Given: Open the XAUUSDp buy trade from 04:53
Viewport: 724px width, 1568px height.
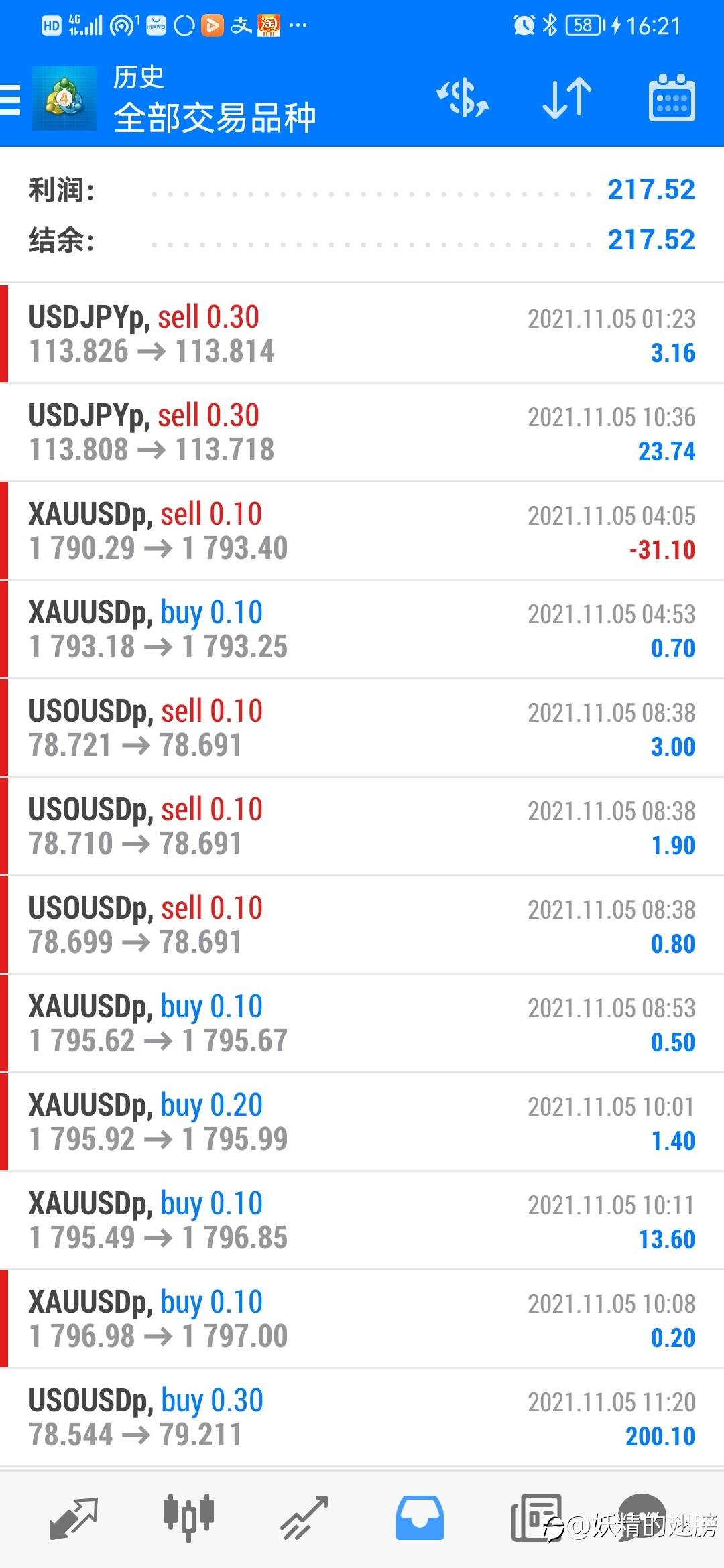Looking at the screenshot, I should (x=362, y=629).
